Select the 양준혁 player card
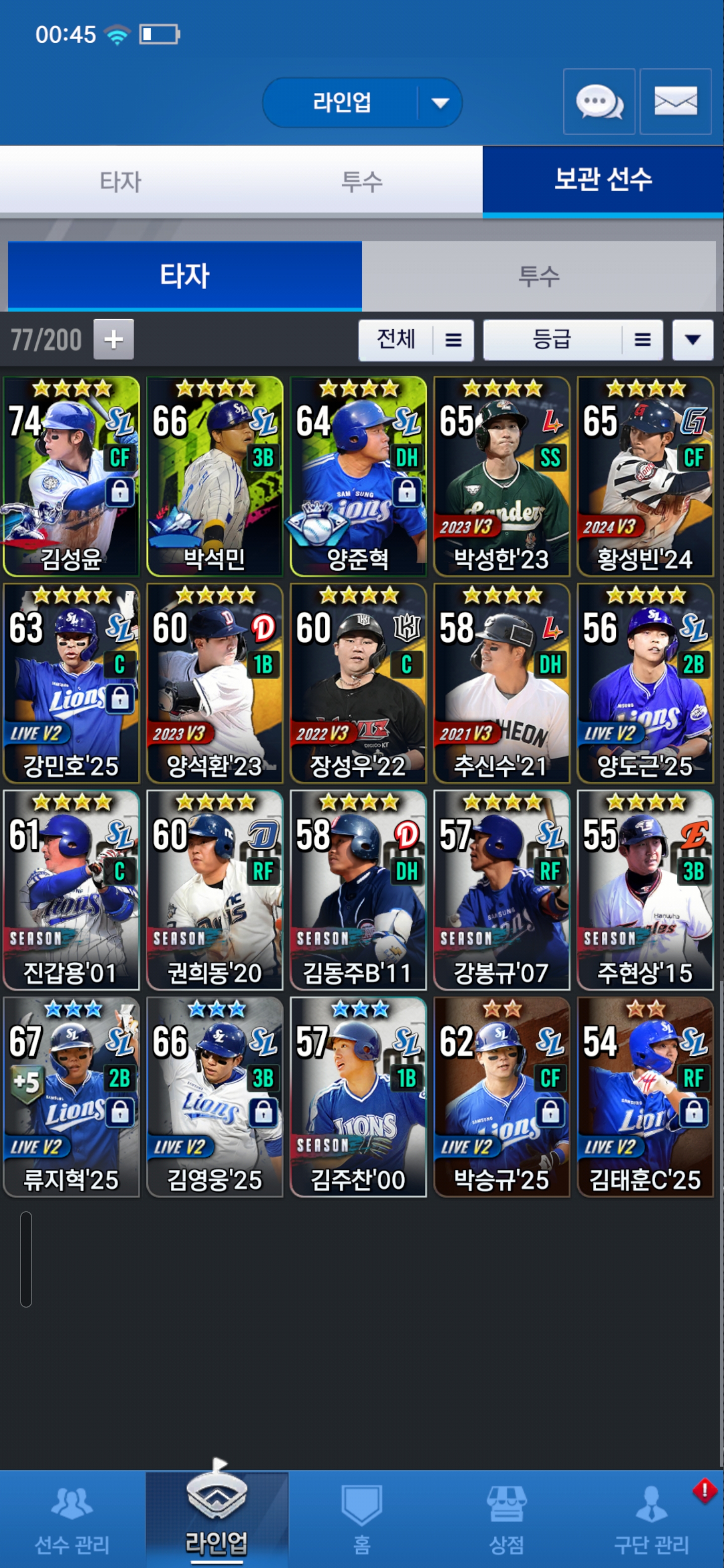The height and width of the screenshot is (1568, 724). tap(358, 476)
